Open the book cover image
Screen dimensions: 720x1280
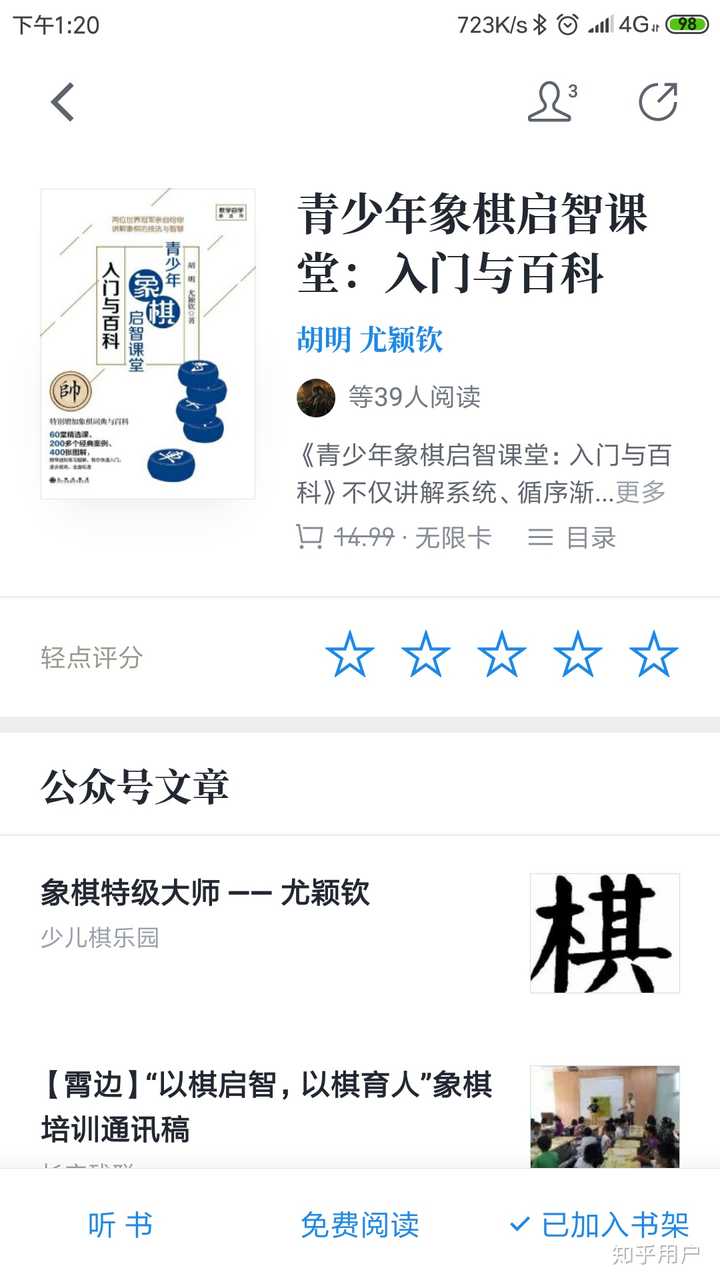click(148, 344)
